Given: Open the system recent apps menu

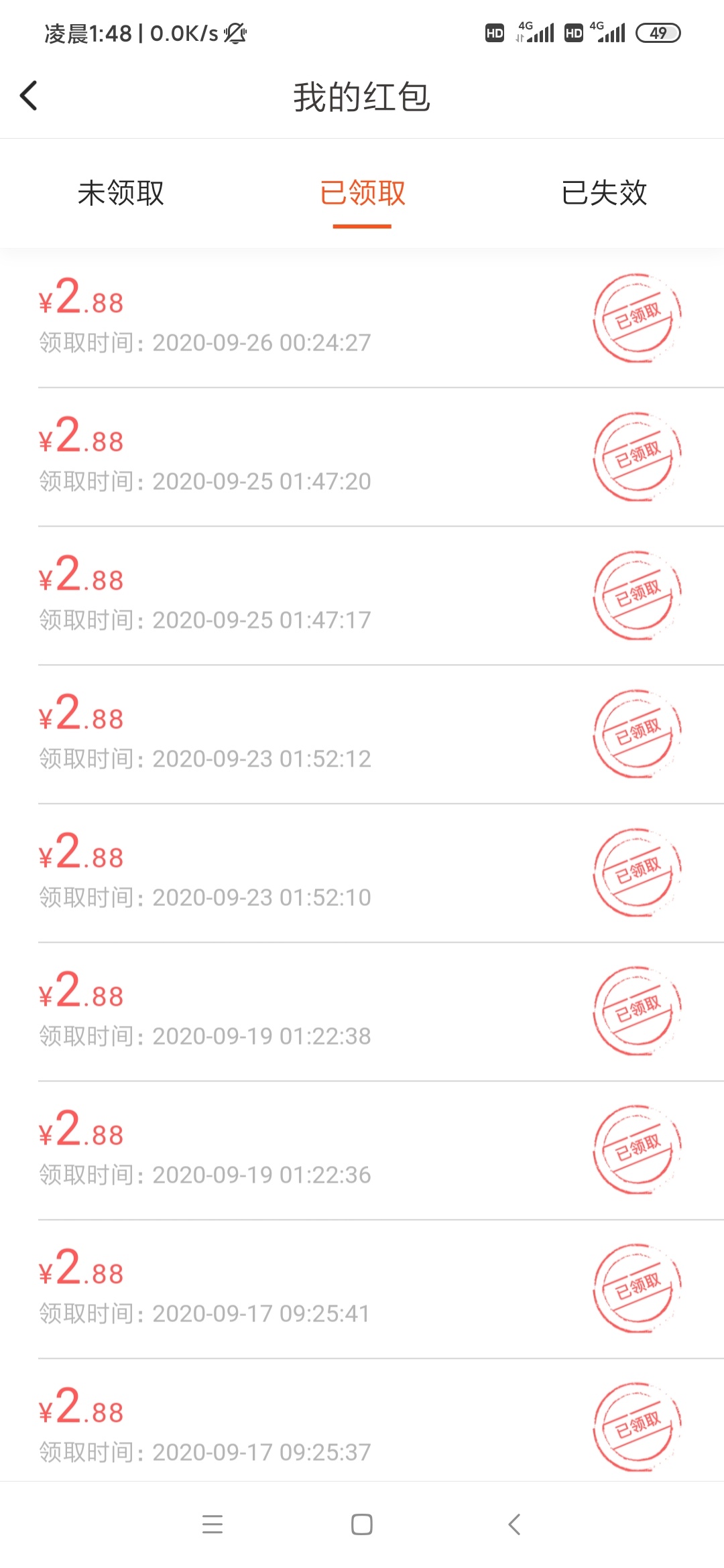Looking at the screenshot, I should click(213, 1524).
